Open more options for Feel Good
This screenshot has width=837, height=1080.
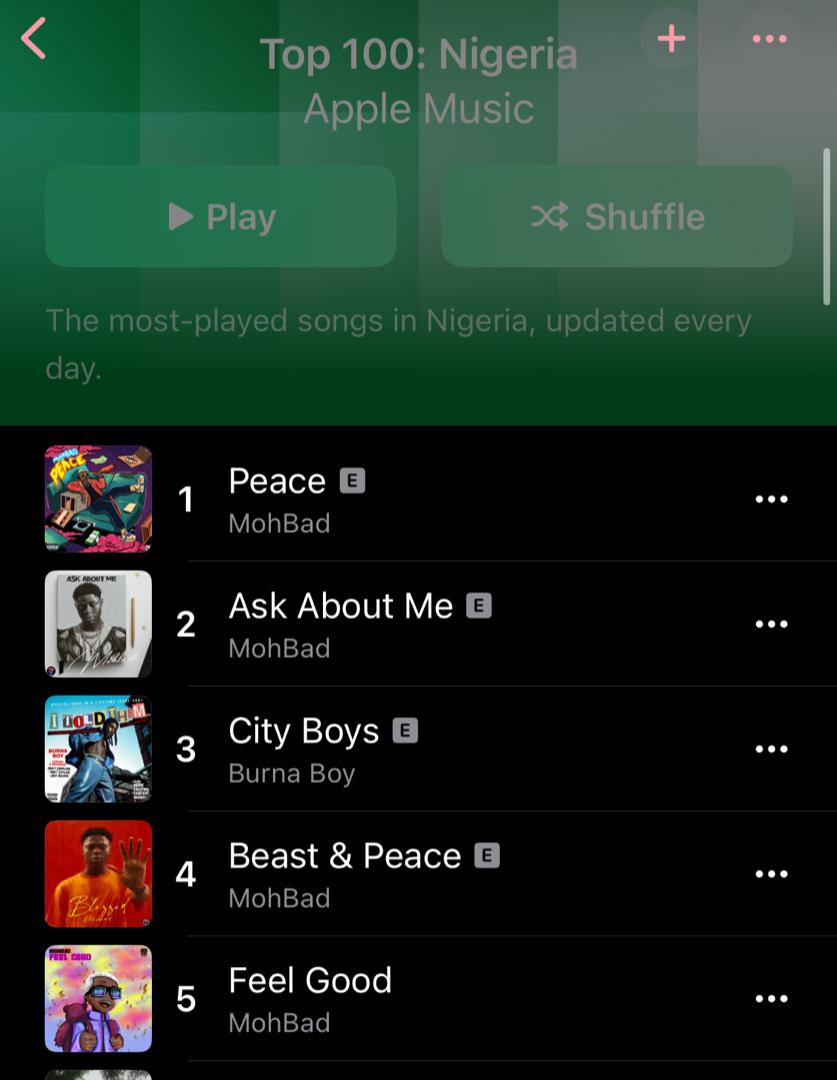pyautogui.click(x=771, y=997)
